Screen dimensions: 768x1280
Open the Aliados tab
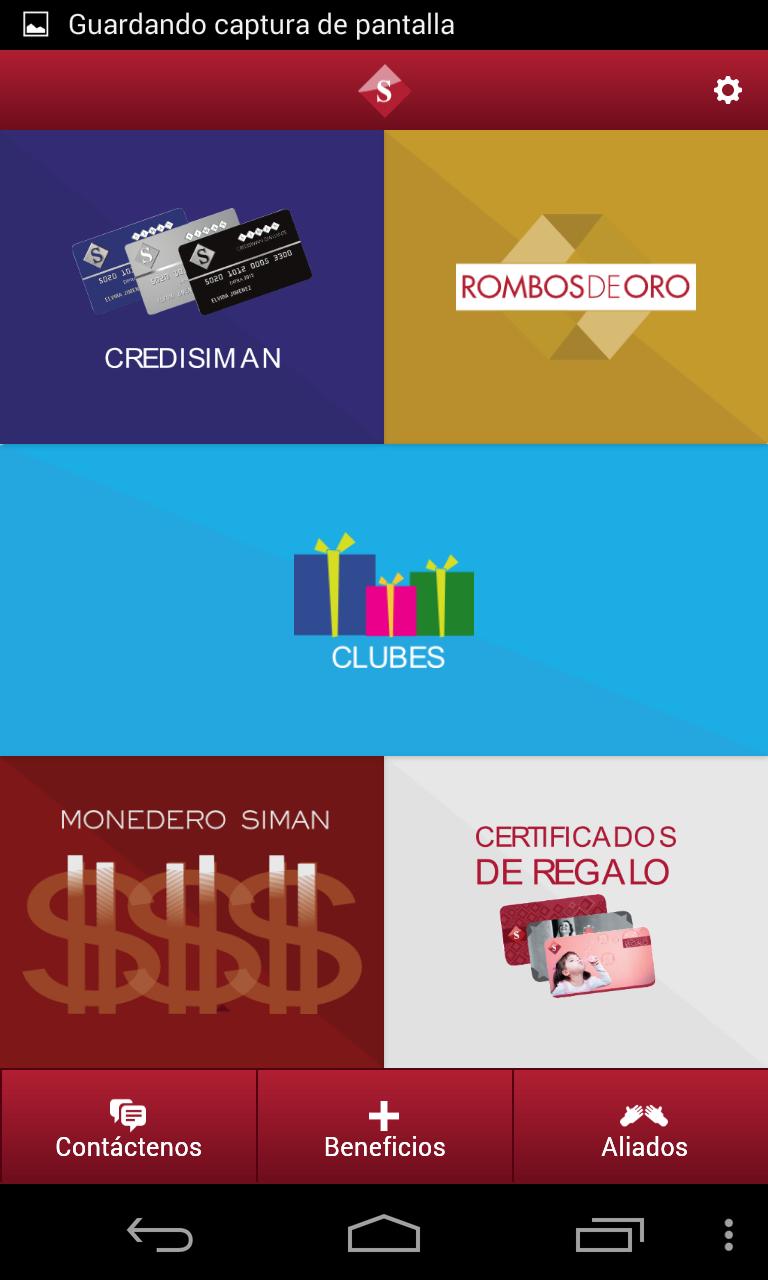coord(643,1128)
